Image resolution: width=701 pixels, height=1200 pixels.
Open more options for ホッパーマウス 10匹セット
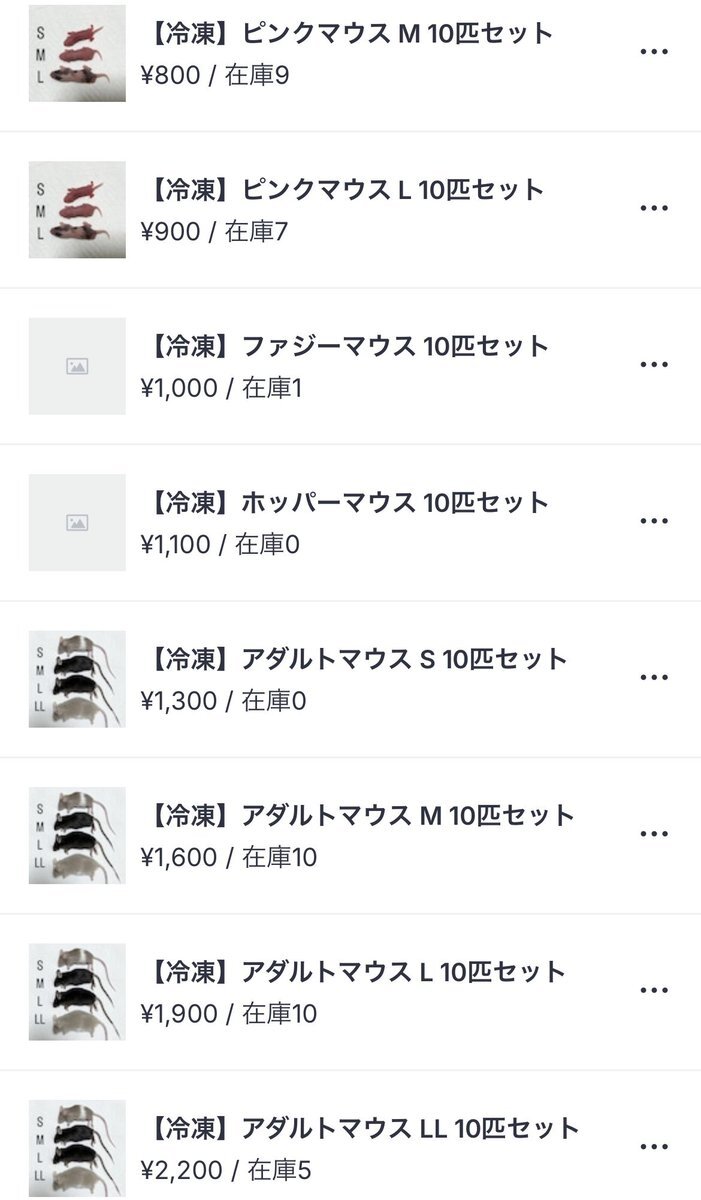point(653,521)
